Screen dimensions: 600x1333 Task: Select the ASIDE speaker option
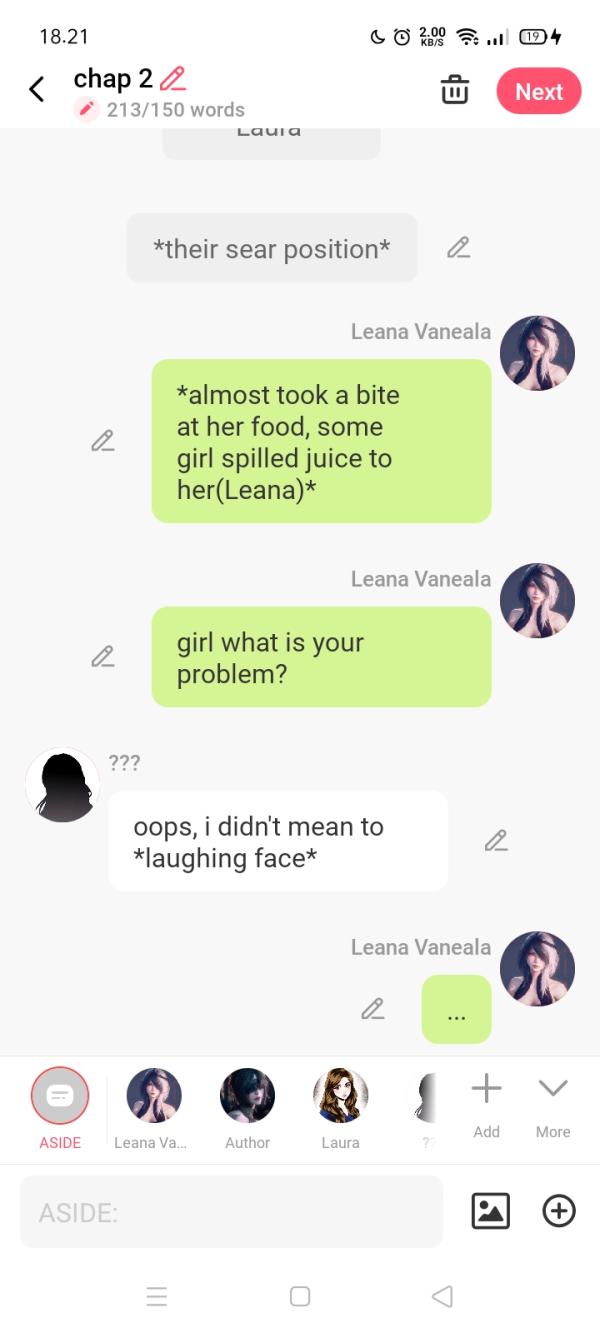click(x=60, y=1096)
